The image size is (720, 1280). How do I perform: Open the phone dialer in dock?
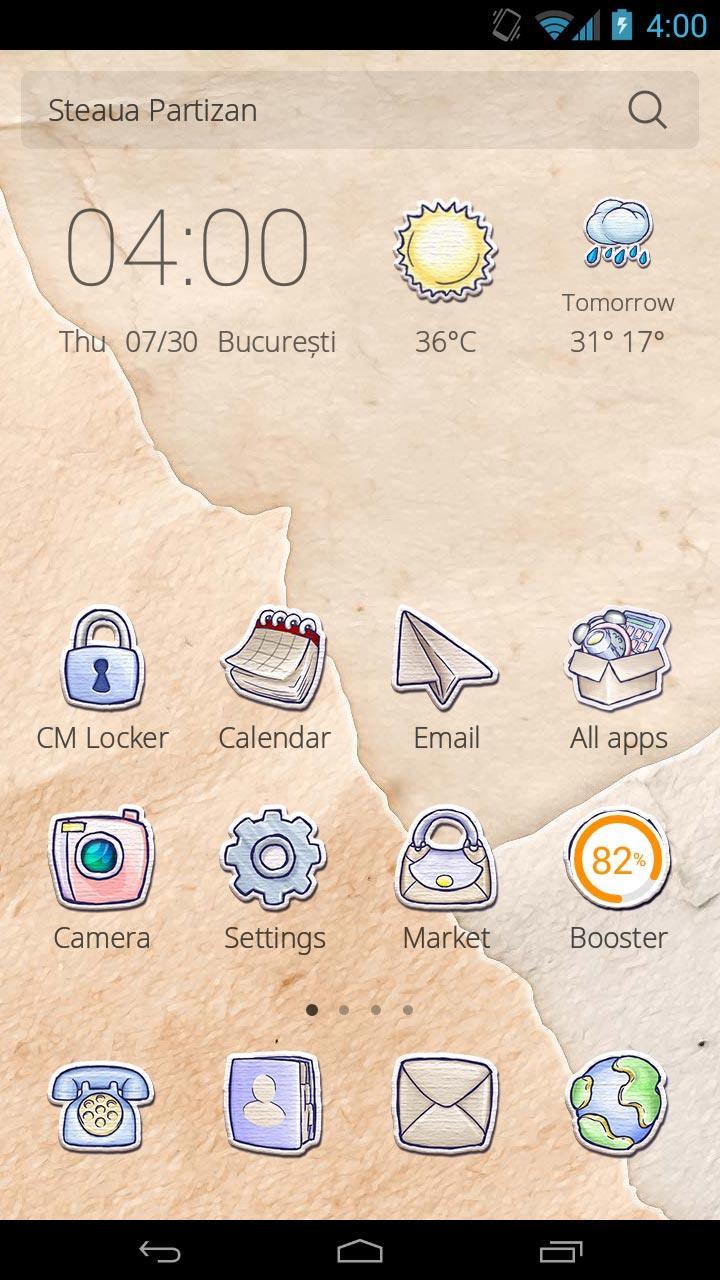(102, 1105)
